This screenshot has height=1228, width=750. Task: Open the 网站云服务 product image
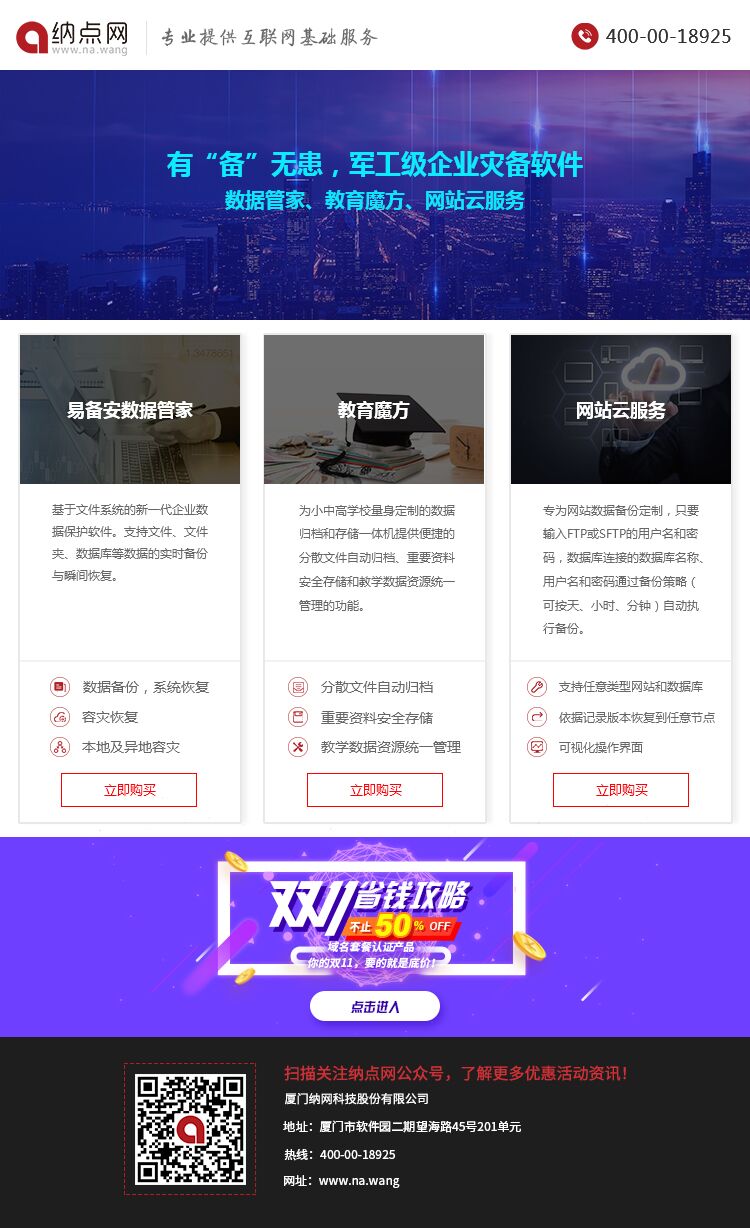[620, 410]
